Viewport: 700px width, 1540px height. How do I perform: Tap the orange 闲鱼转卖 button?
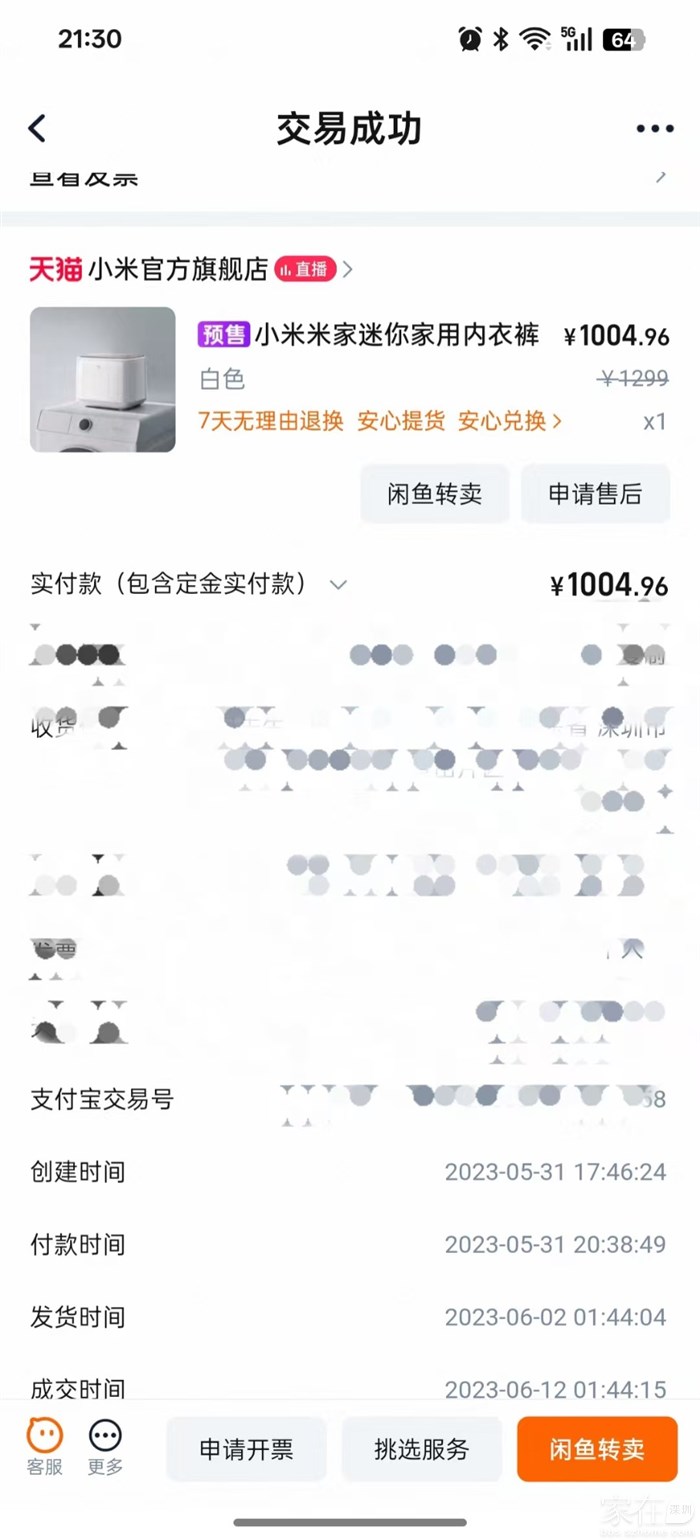click(597, 1449)
